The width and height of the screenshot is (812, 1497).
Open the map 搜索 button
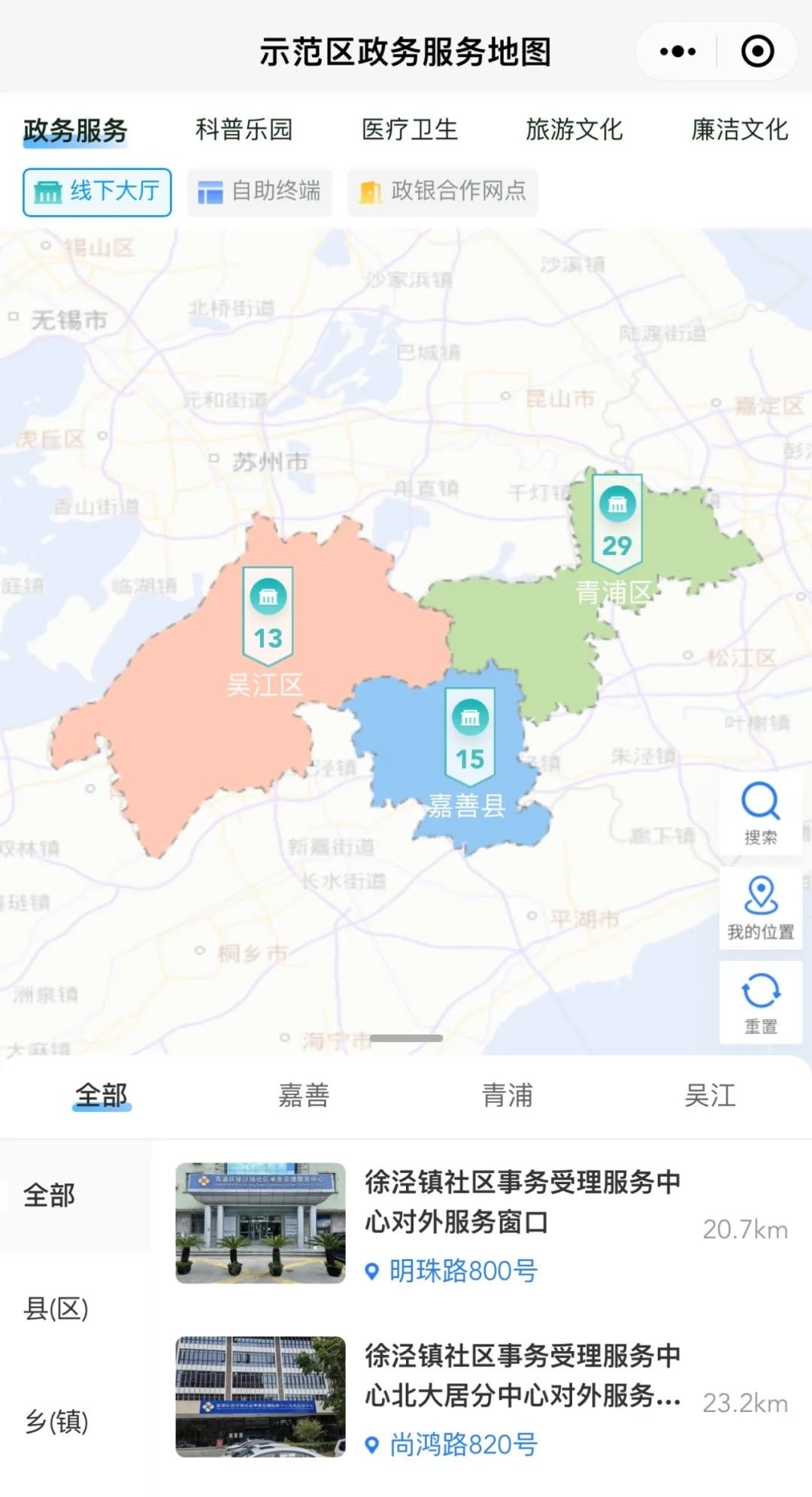[x=760, y=813]
